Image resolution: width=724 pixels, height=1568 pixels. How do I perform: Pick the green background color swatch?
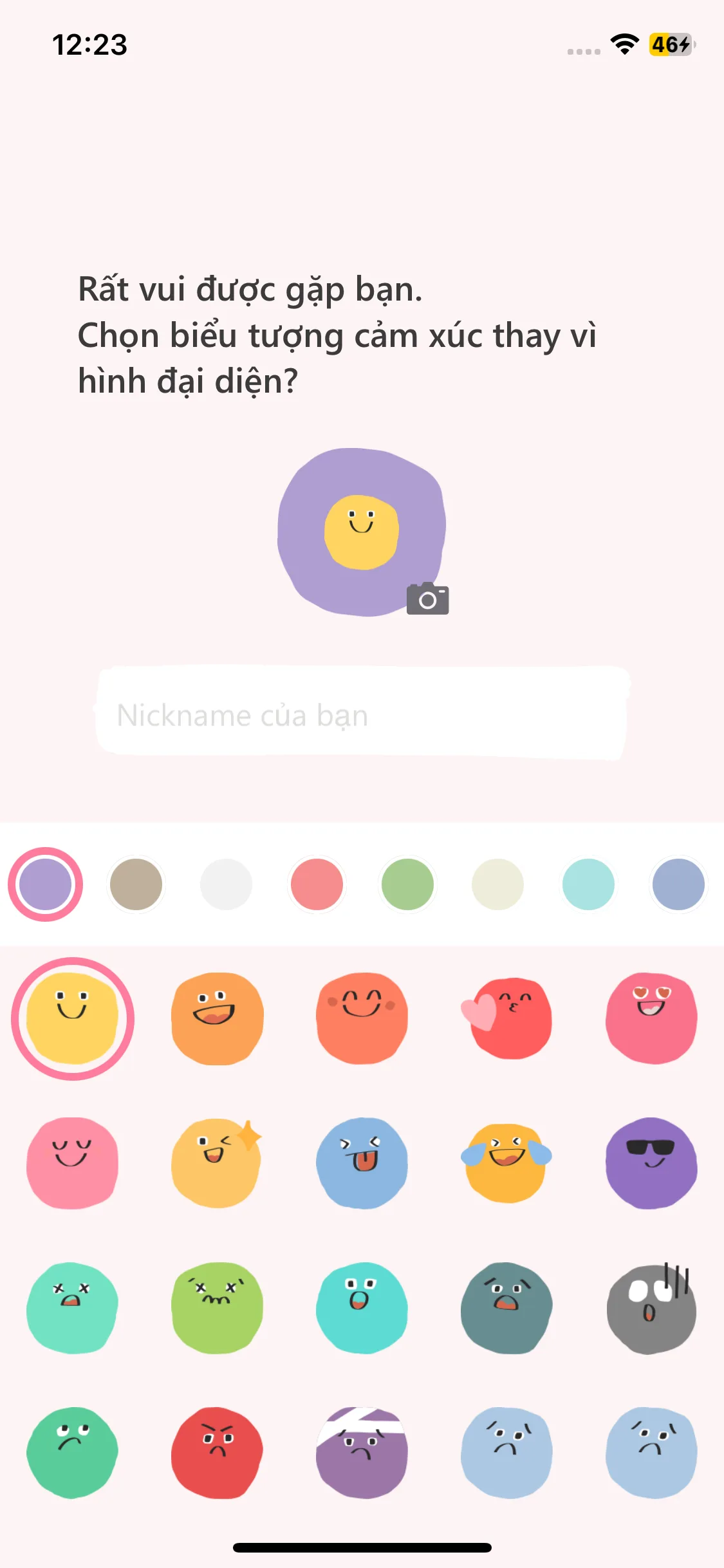click(x=407, y=884)
